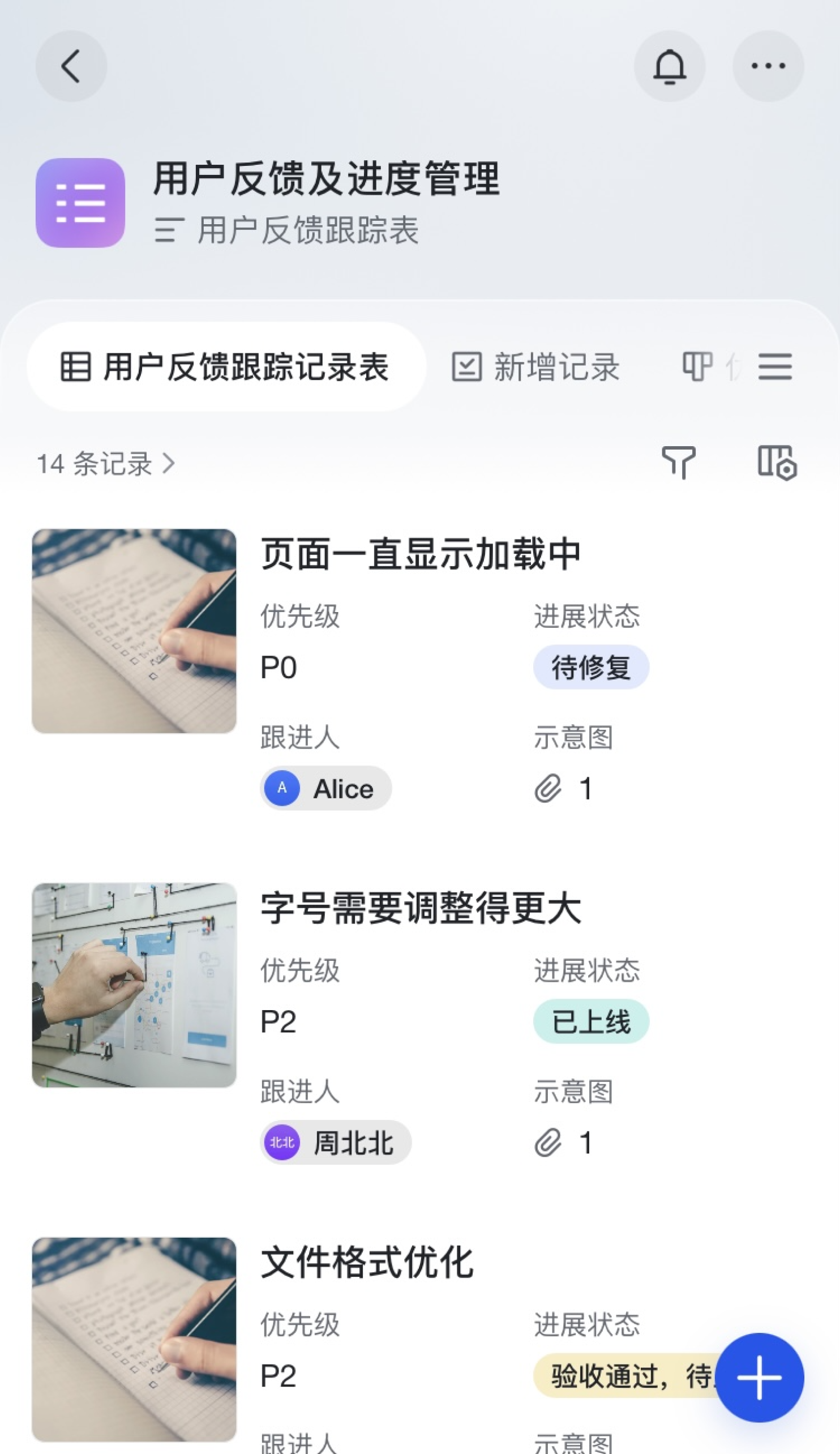Viewport: 840px width, 1454px height.
Task: Expand the 14 条记录 count
Action: coord(106,463)
